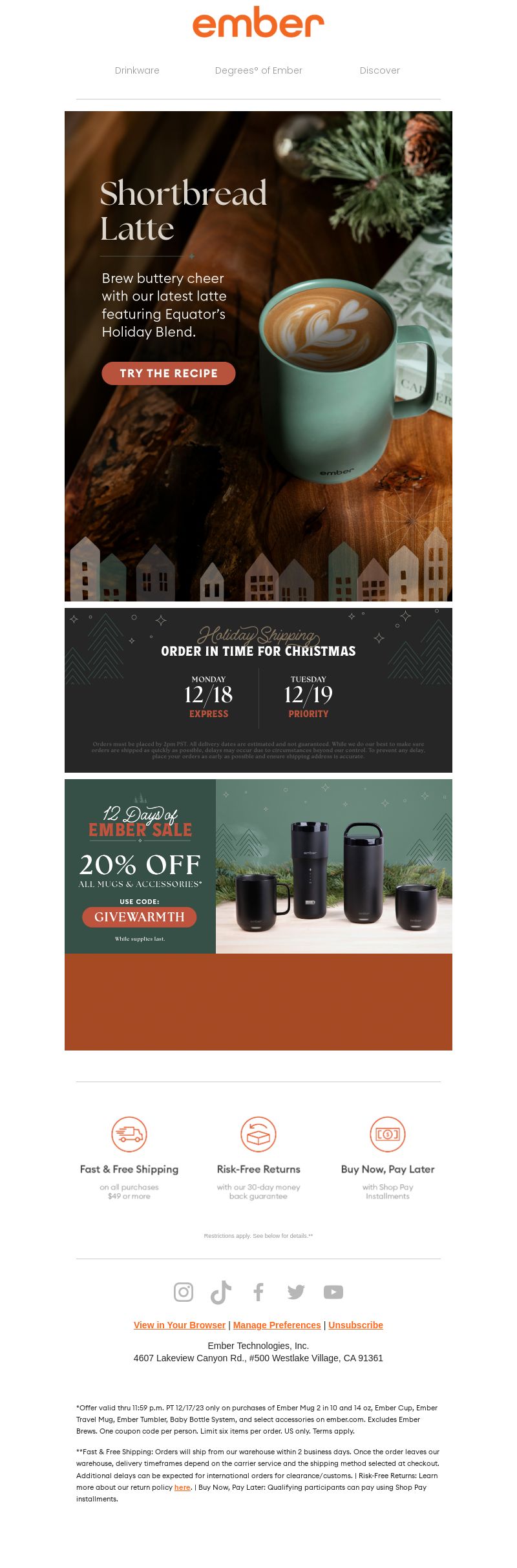Open the Discover link

tap(379, 70)
